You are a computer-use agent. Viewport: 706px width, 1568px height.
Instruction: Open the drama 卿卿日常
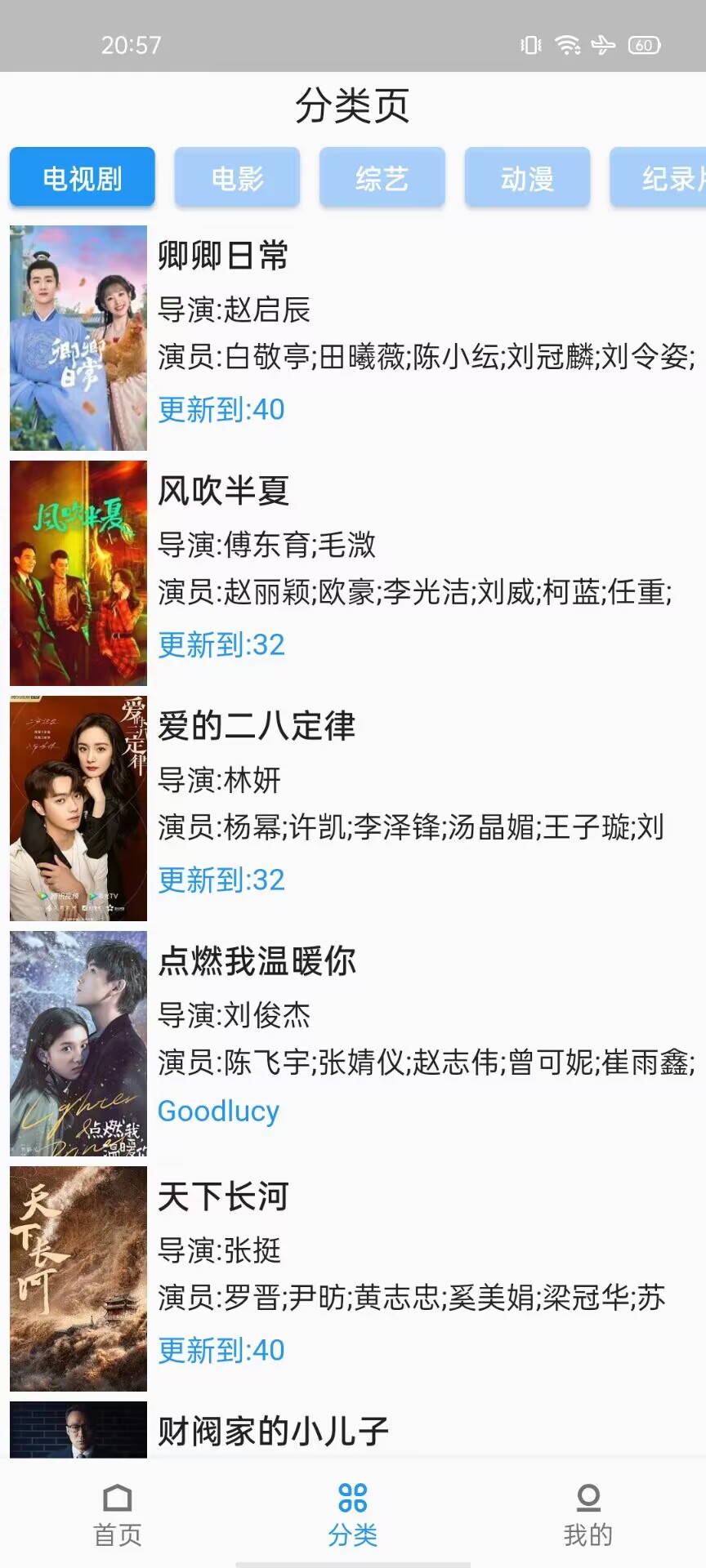pyautogui.click(x=353, y=337)
